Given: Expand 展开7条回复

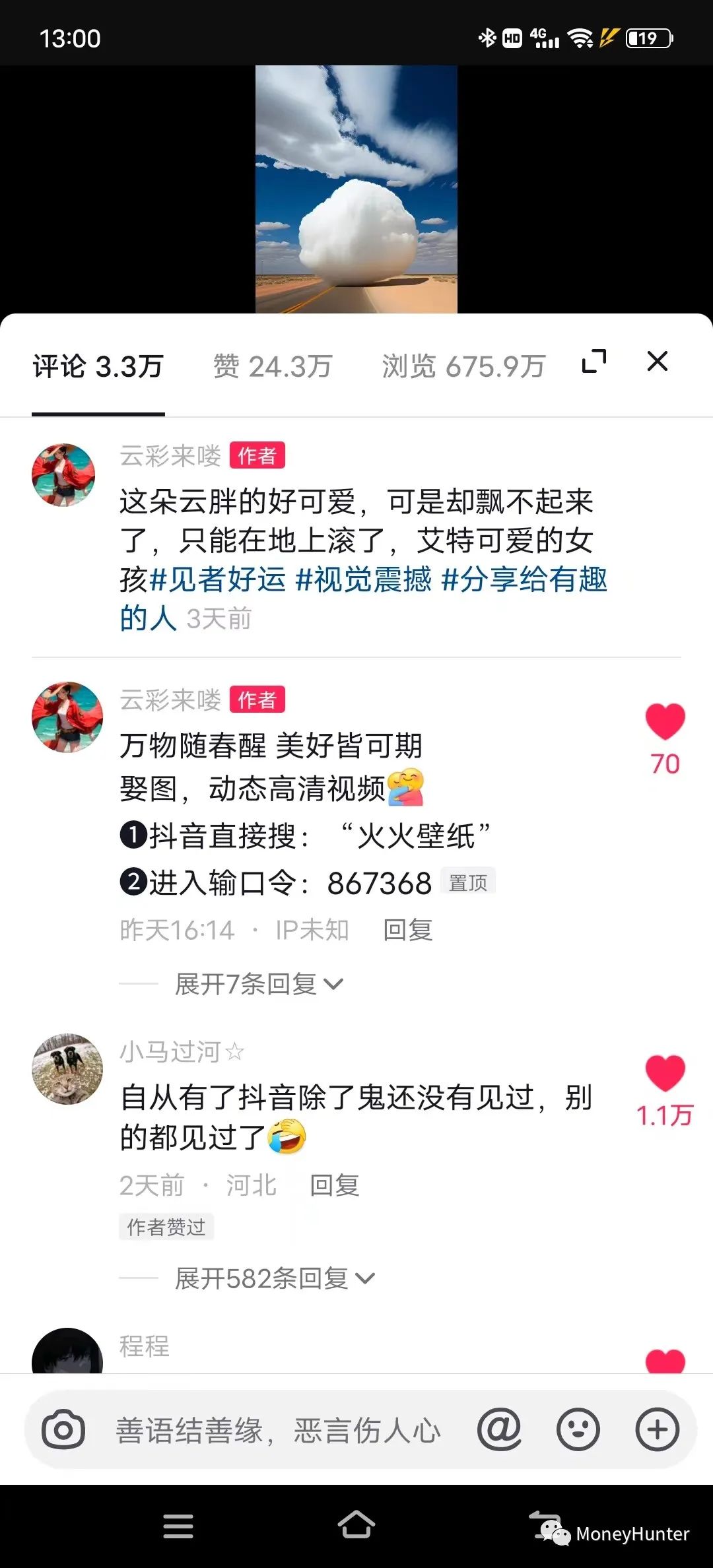Looking at the screenshot, I should click(x=258, y=984).
